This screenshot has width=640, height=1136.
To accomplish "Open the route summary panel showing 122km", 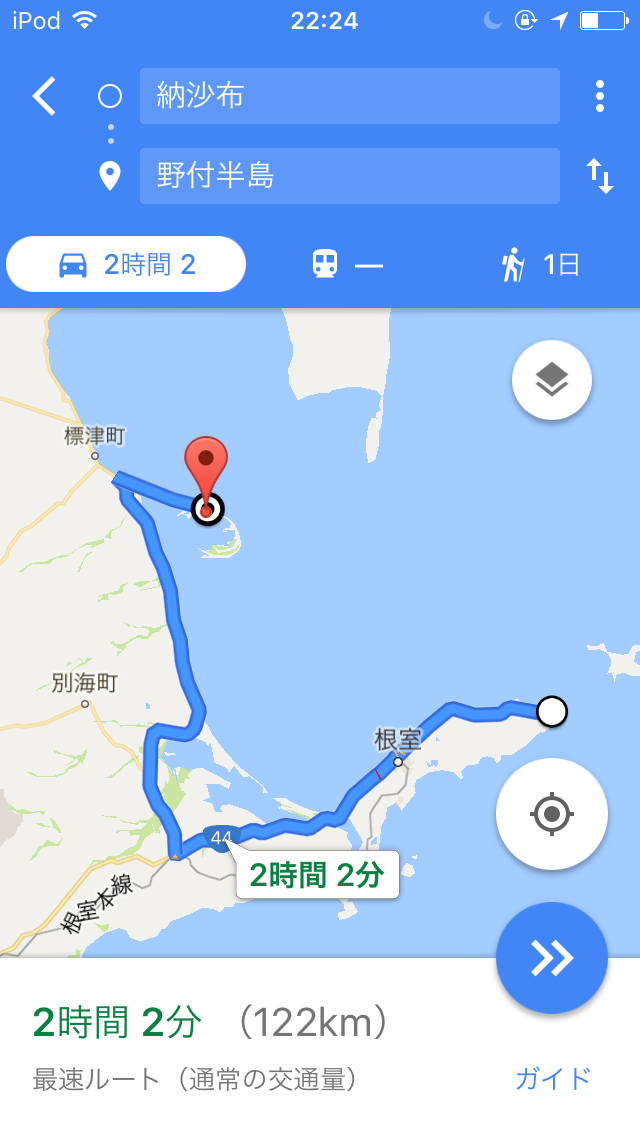I will tap(320, 1047).
